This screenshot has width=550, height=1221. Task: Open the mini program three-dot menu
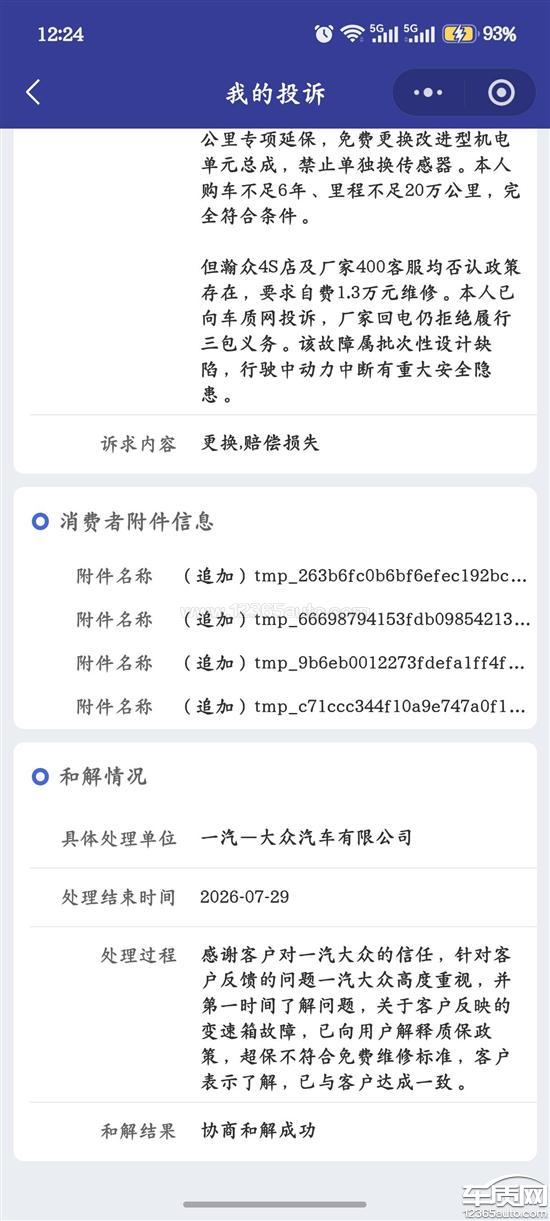click(428, 93)
